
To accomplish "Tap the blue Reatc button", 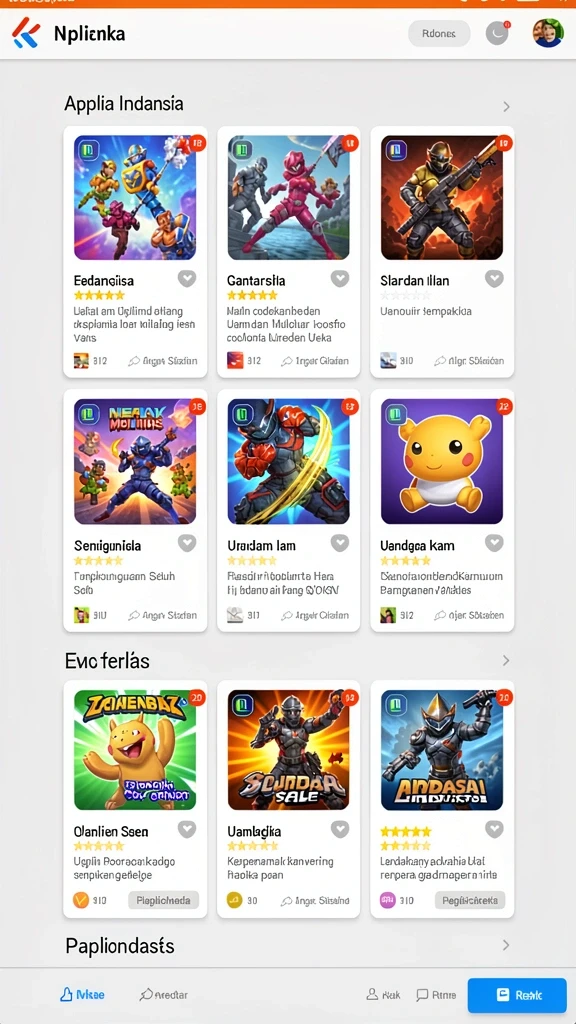I will point(517,995).
